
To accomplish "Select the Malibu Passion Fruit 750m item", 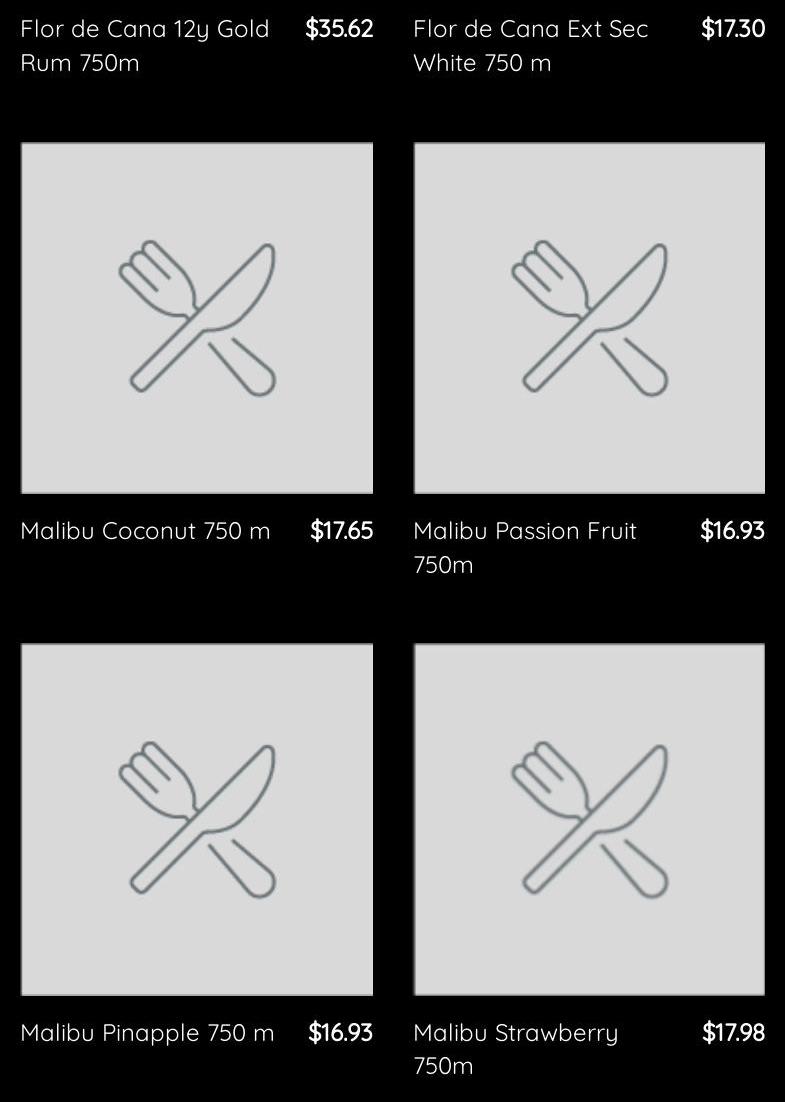I will pyautogui.click(x=589, y=318).
